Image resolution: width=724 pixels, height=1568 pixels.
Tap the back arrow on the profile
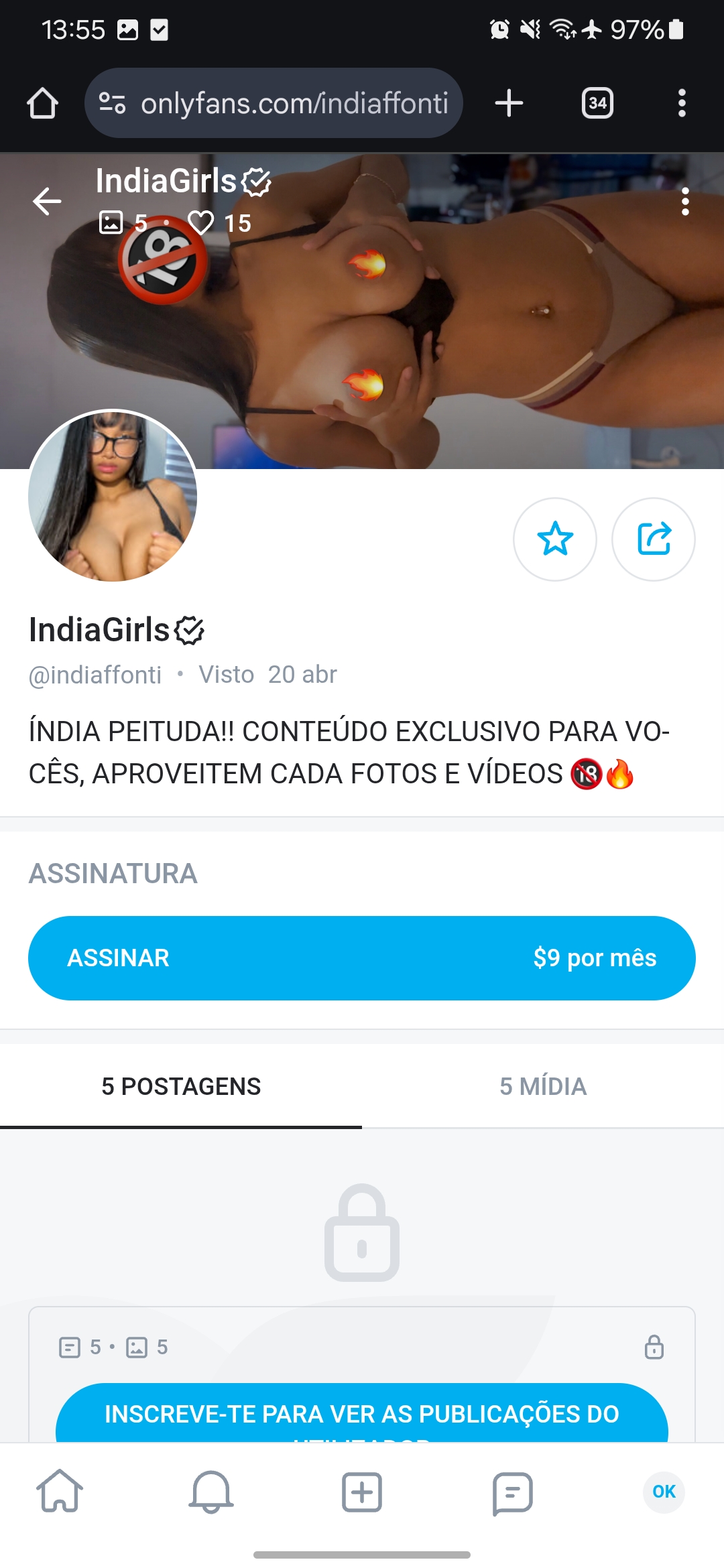[46, 200]
